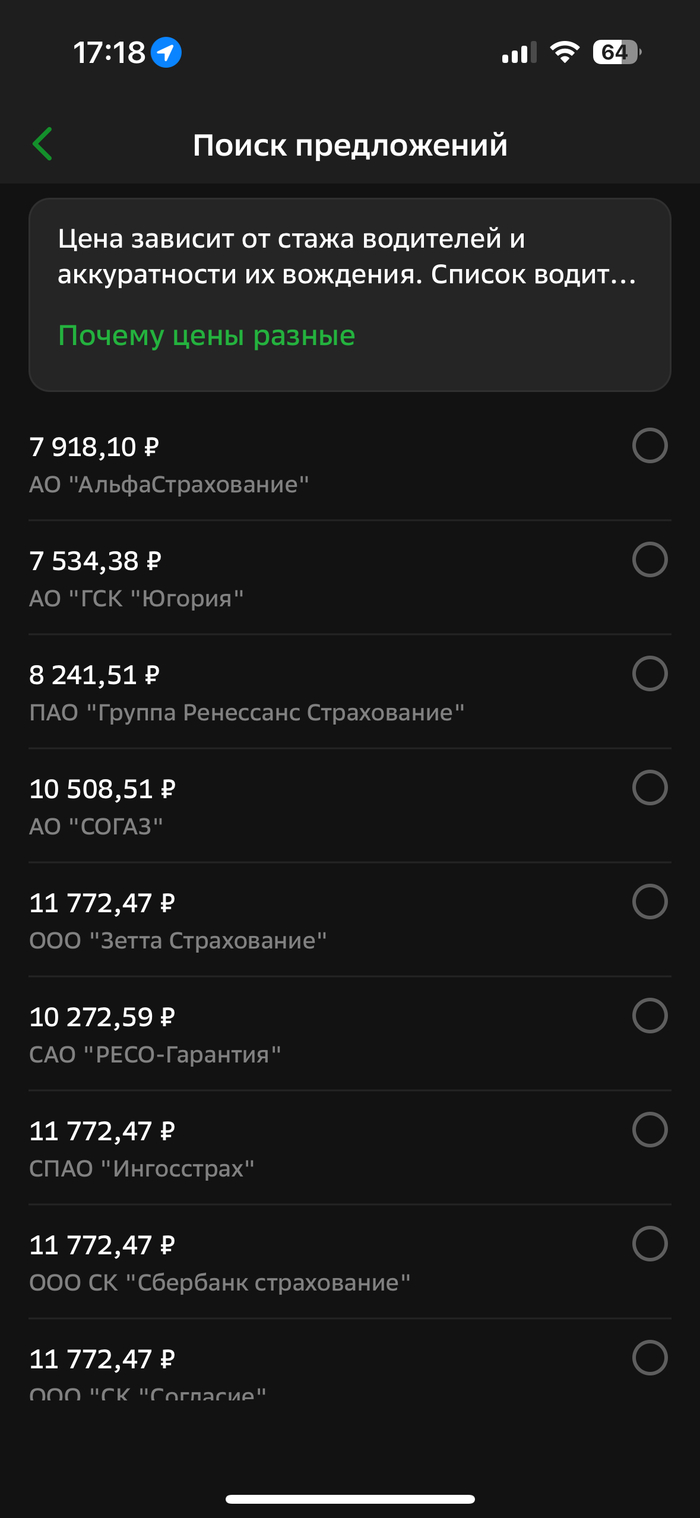Choose the ООО "СК "Согласие" offer
Viewport: 700px width, 1518px height.
point(649,1358)
